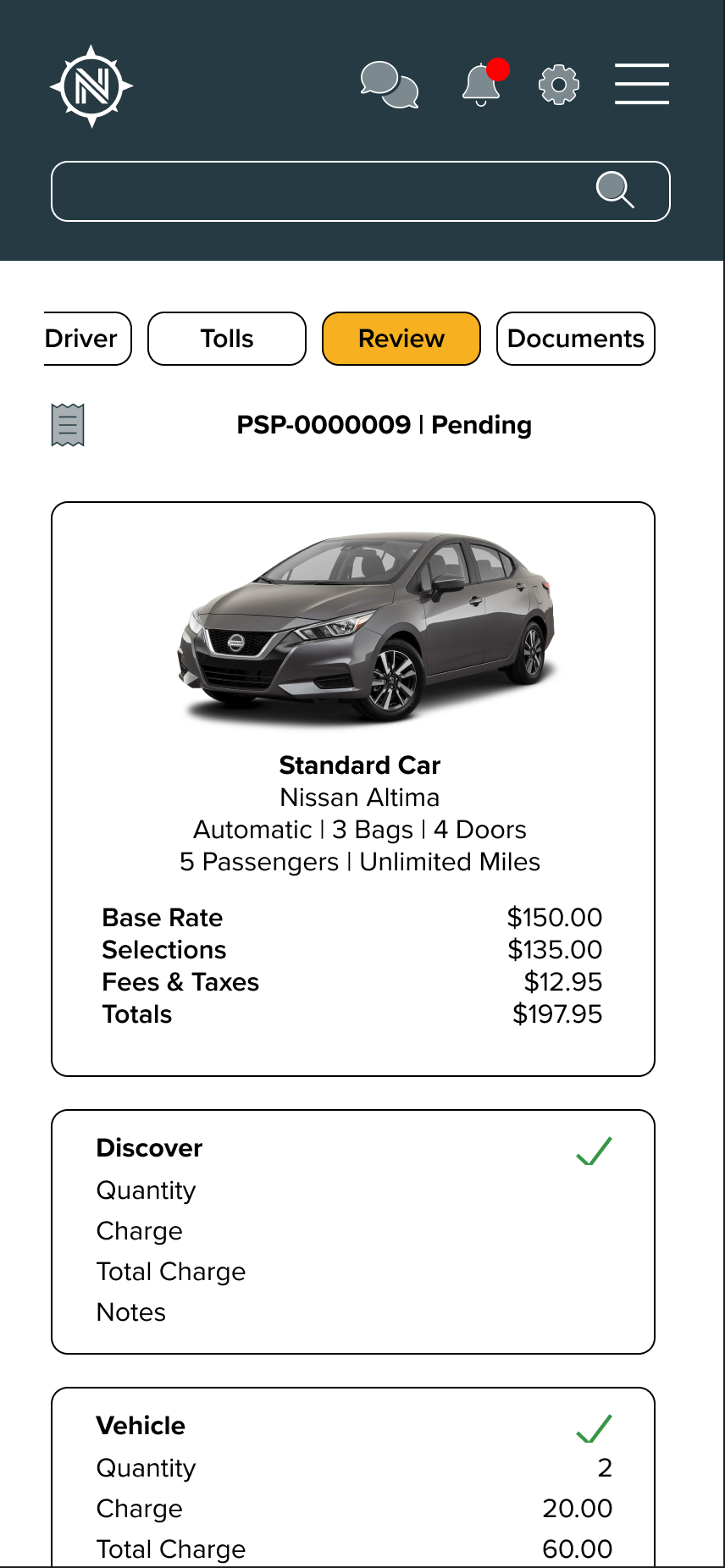Open the receipt icon beside PSP-0000009
The width and height of the screenshot is (725, 1568).
tap(68, 425)
